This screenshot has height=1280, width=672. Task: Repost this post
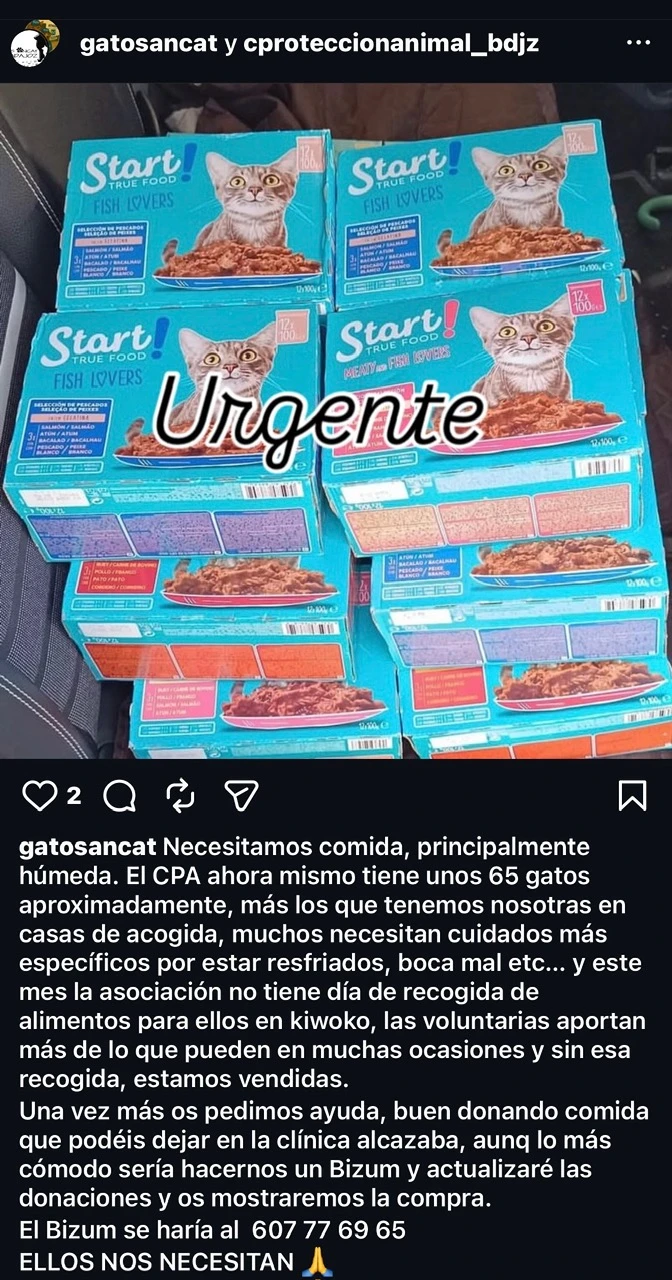tap(180, 796)
